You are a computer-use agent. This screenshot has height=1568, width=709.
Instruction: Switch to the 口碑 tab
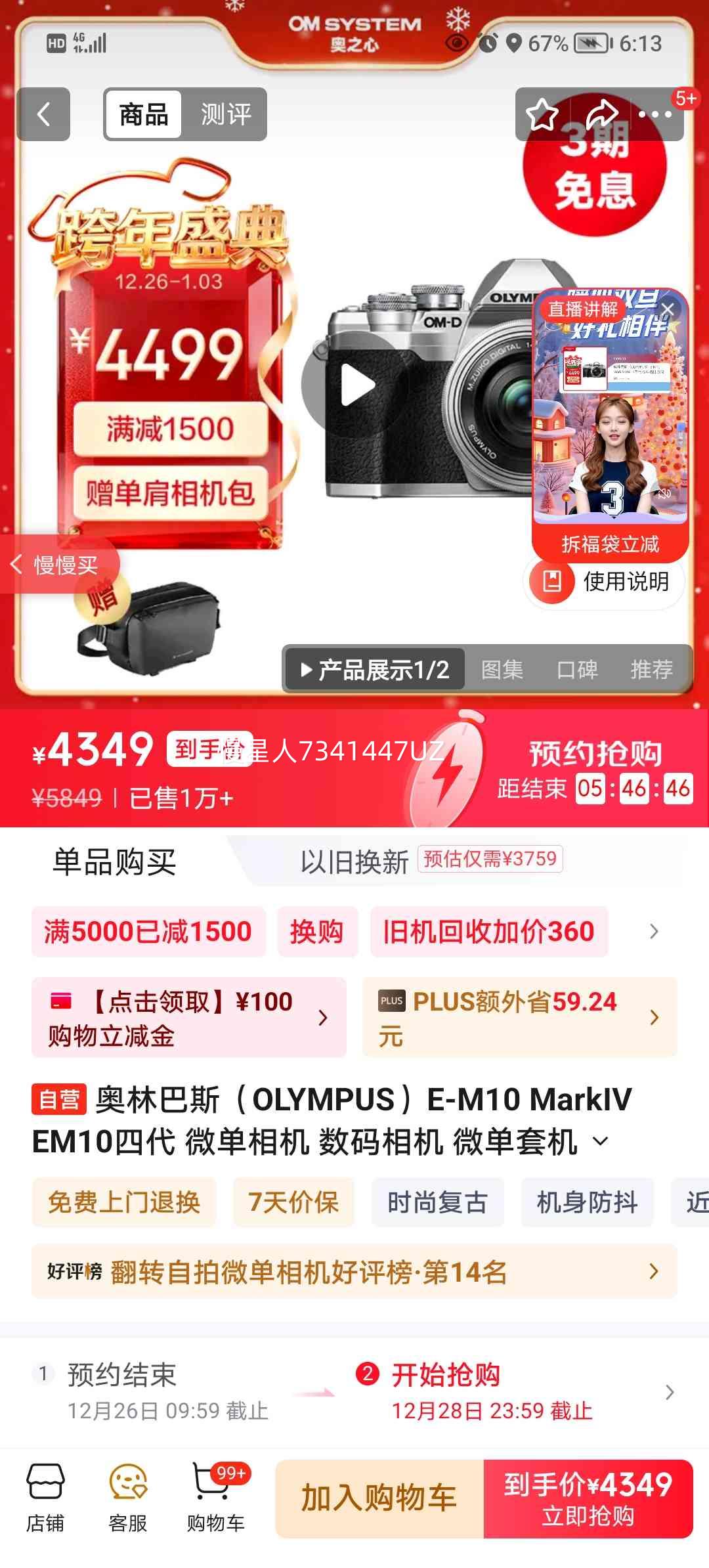(576, 669)
